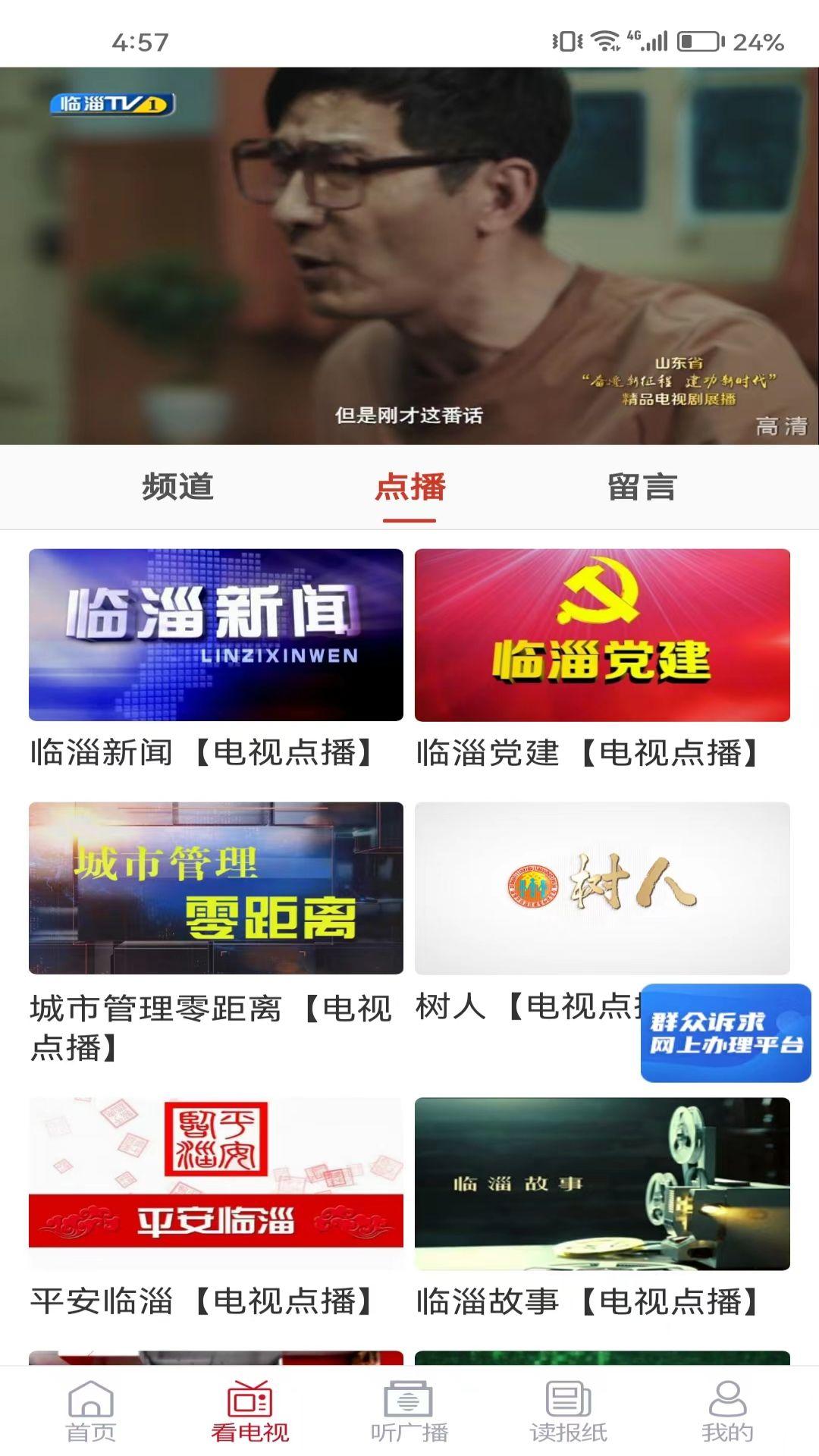Switch to the 频道 tab
Screen dimensions: 819x1456
[x=177, y=487]
